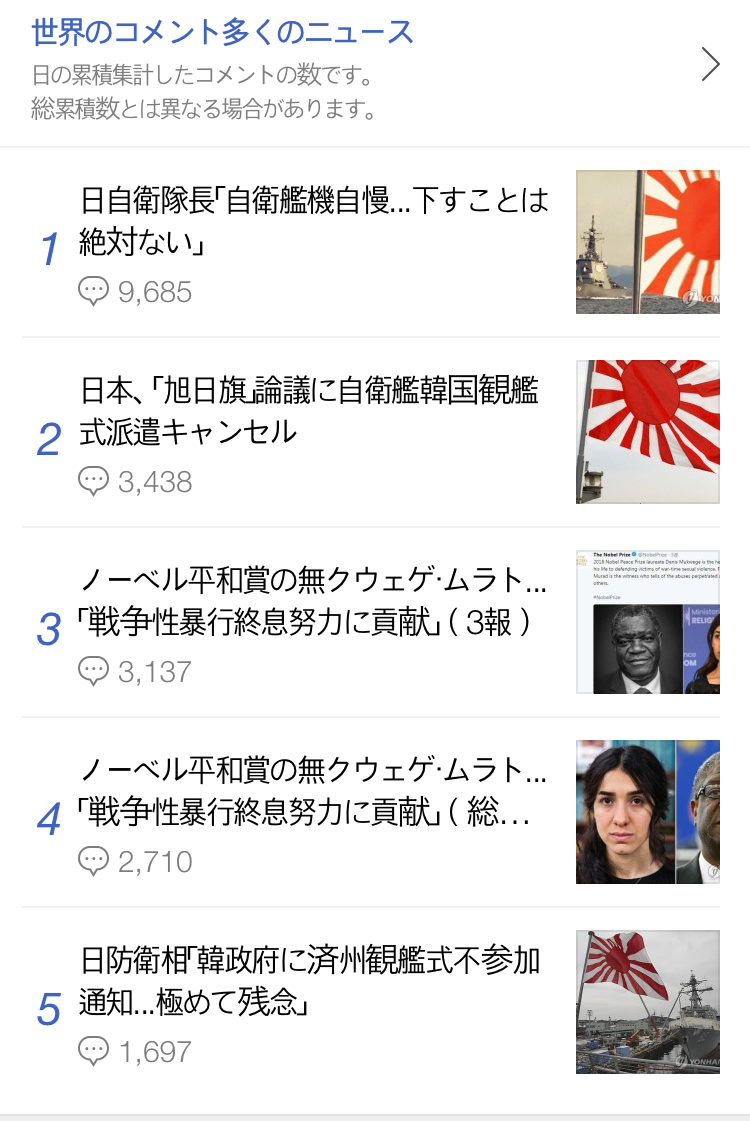Open the rank 1 article about 日自衛隊長

(x=314, y=221)
